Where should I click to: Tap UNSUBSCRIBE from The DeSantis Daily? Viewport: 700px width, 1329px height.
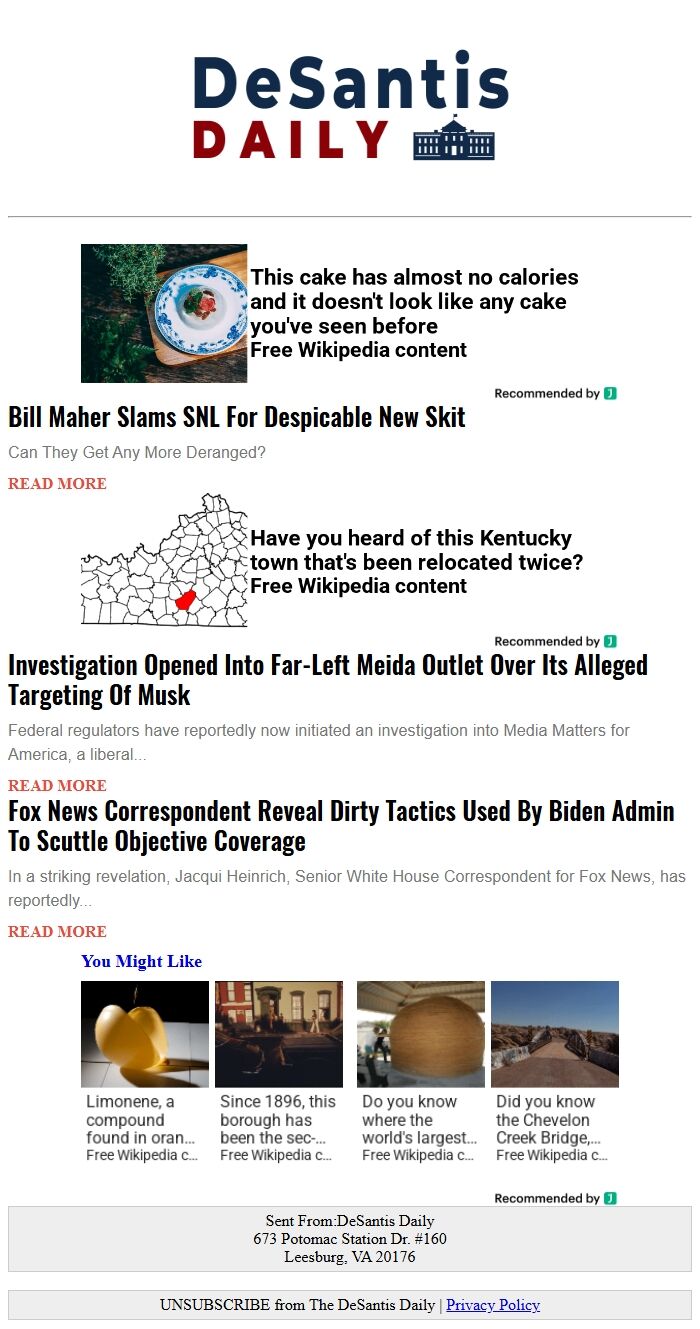tap(297, 1305)
